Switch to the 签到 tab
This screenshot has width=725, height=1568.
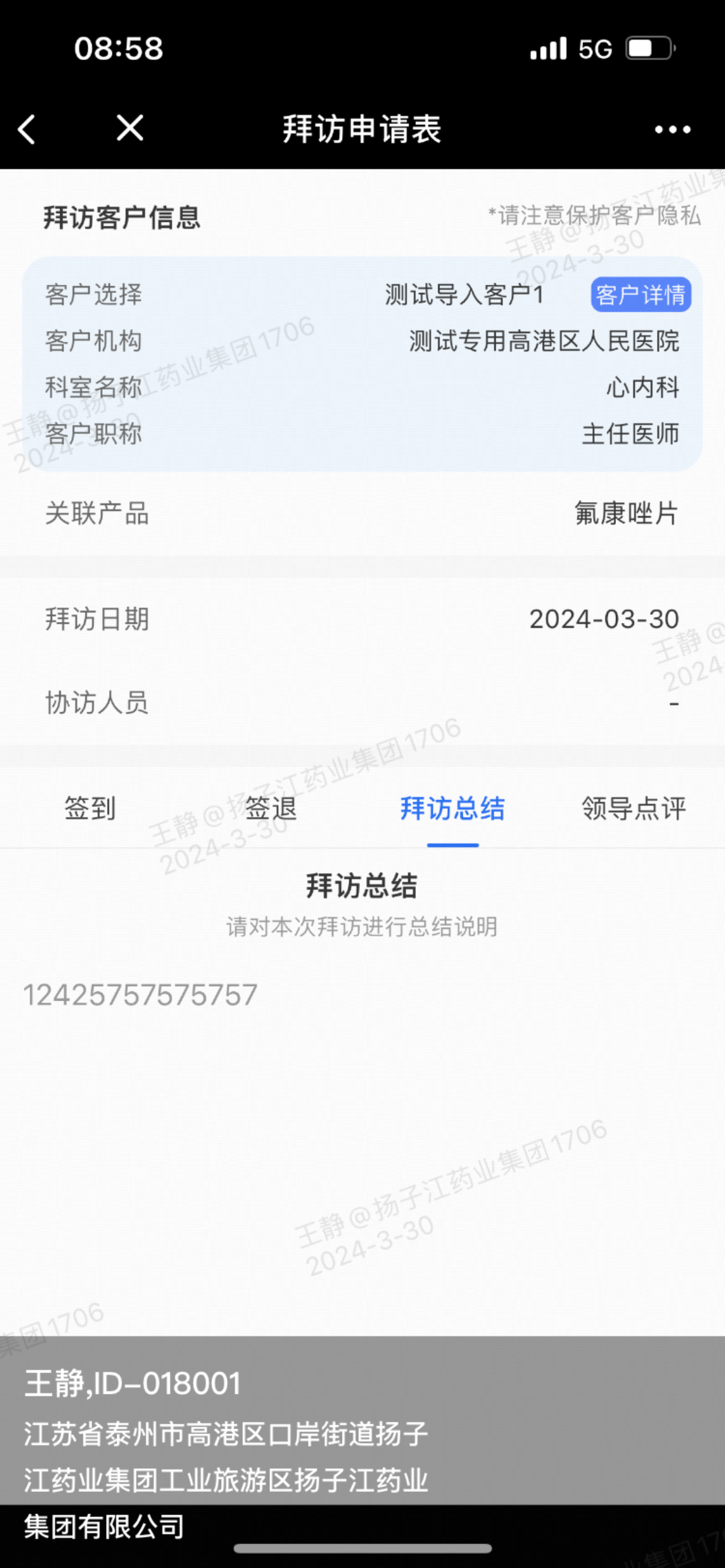(90, 809)
